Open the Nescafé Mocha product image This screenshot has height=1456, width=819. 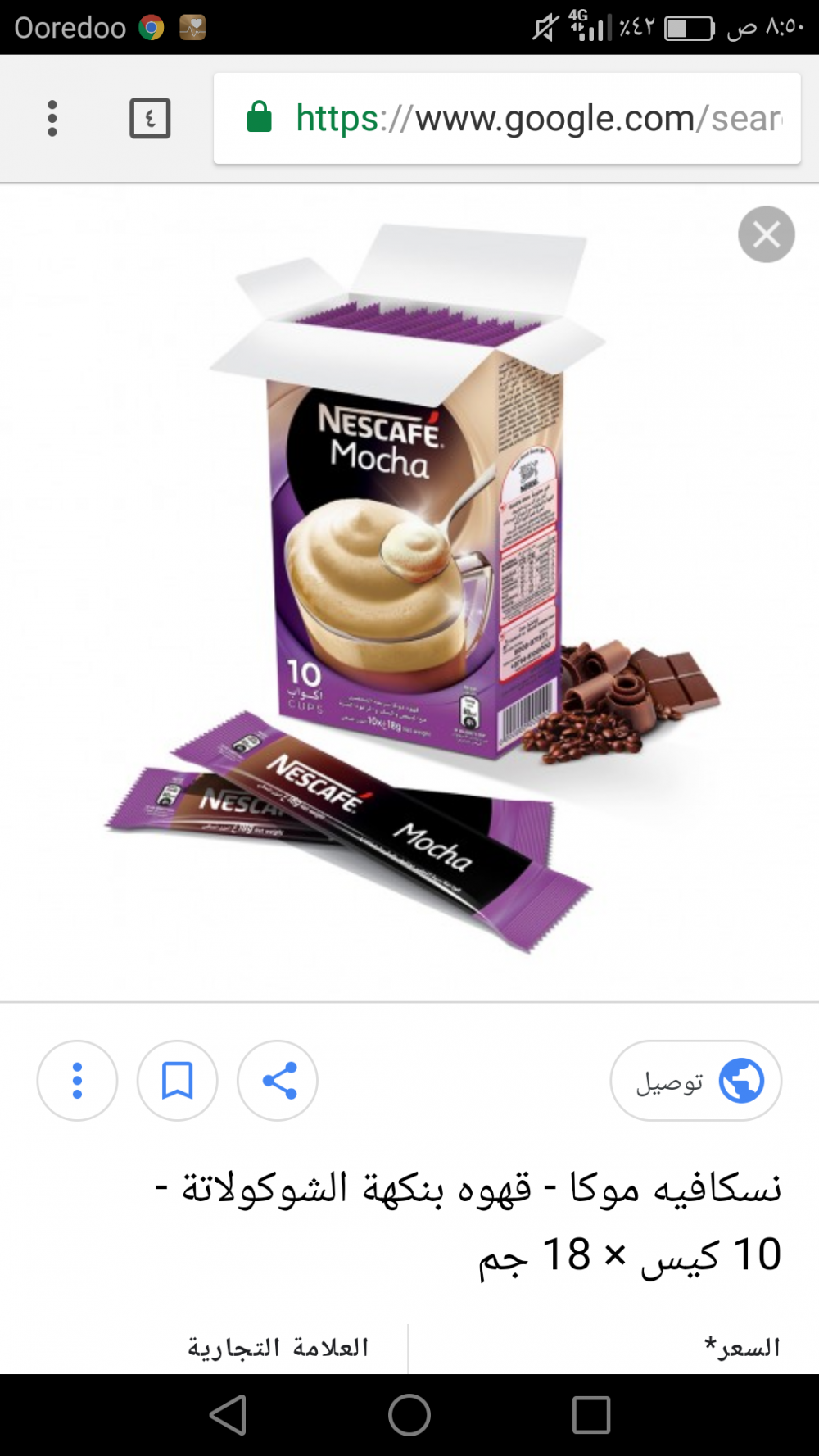409,588
